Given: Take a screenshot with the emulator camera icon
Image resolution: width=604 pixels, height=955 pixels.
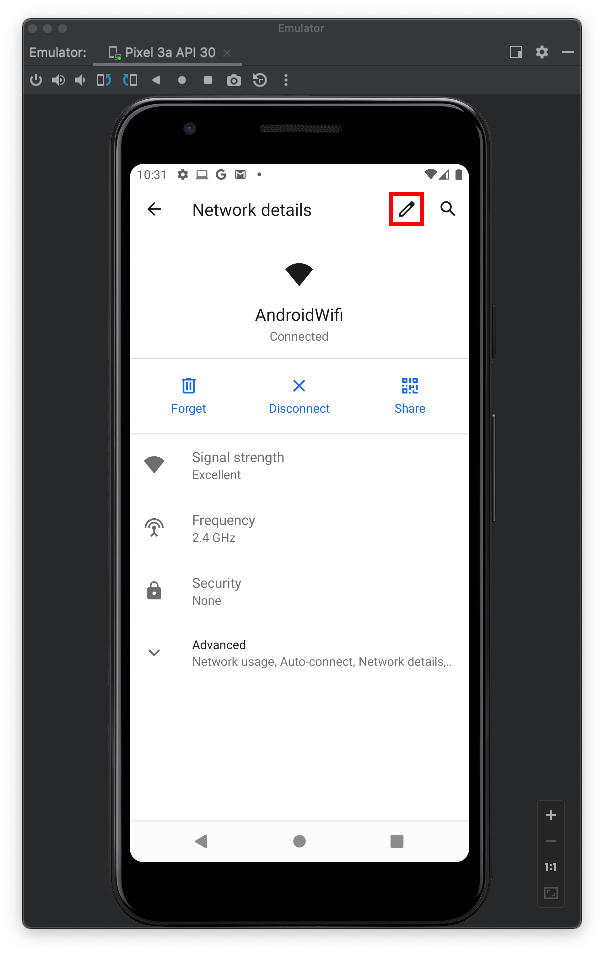Looking at the screenshot, I should click(x=234, y=80).
